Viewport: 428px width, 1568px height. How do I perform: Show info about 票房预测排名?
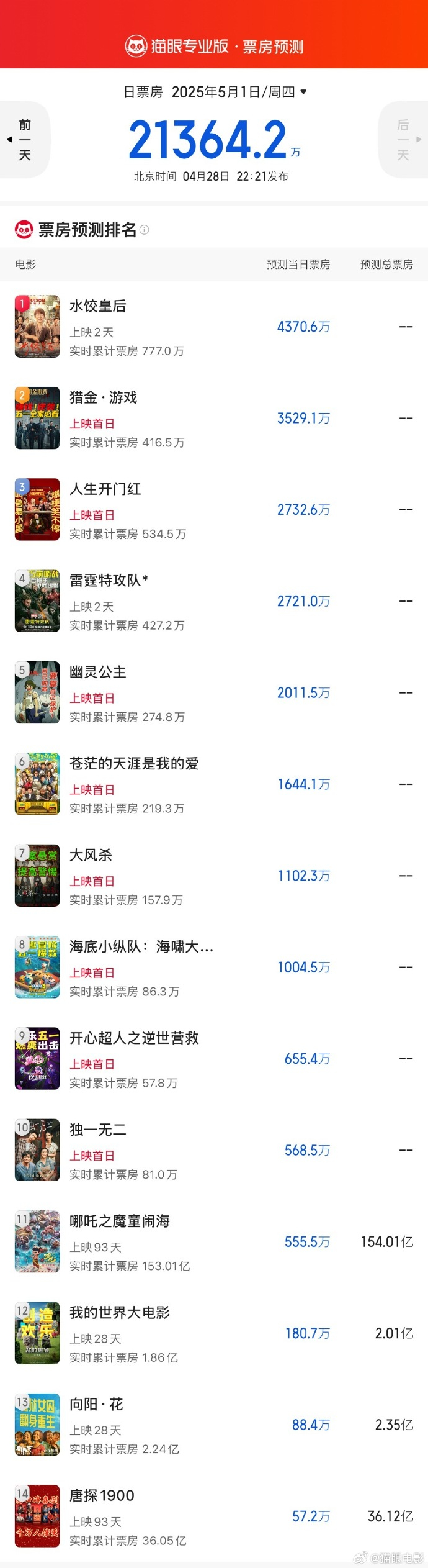pyautogui.click(x=145, y=230)
